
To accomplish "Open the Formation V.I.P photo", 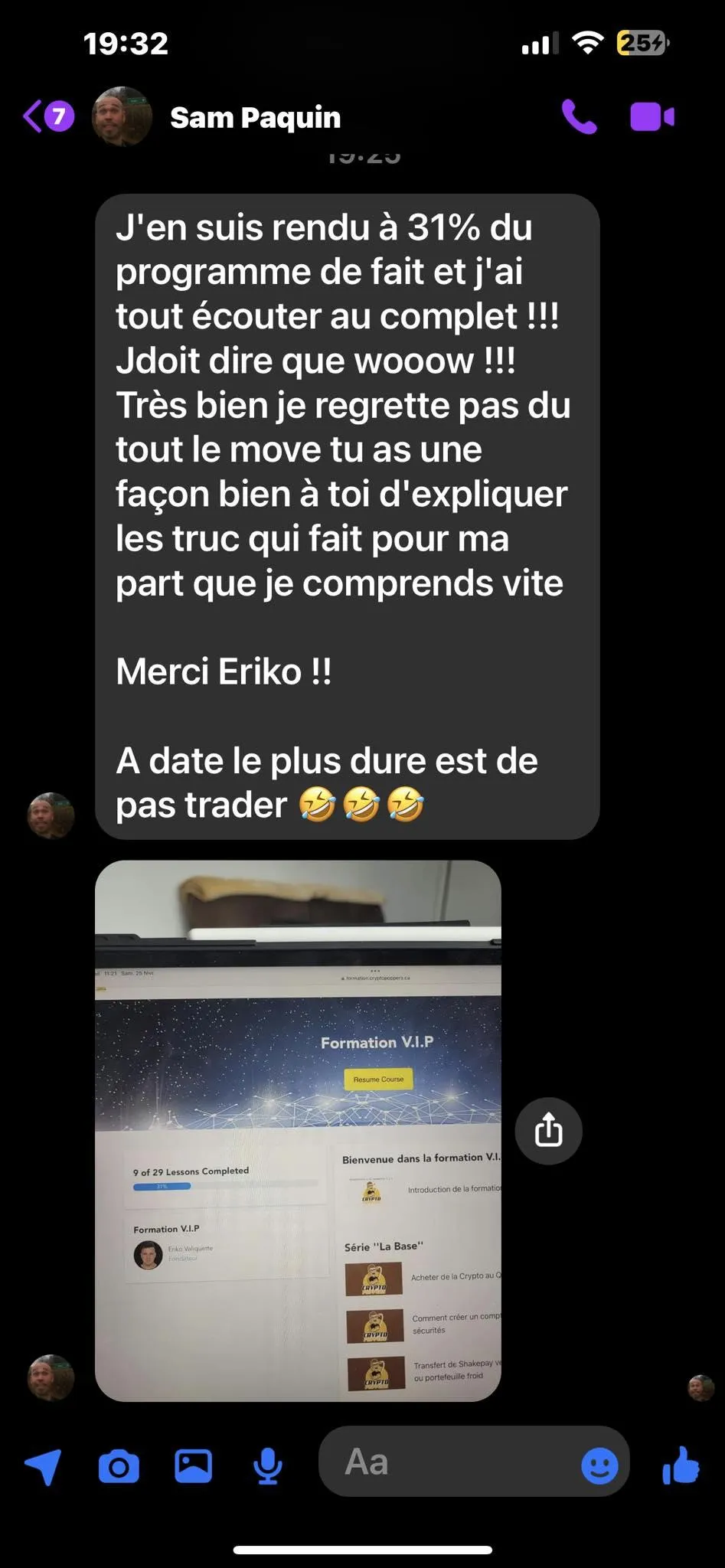I will point(298,1131).
